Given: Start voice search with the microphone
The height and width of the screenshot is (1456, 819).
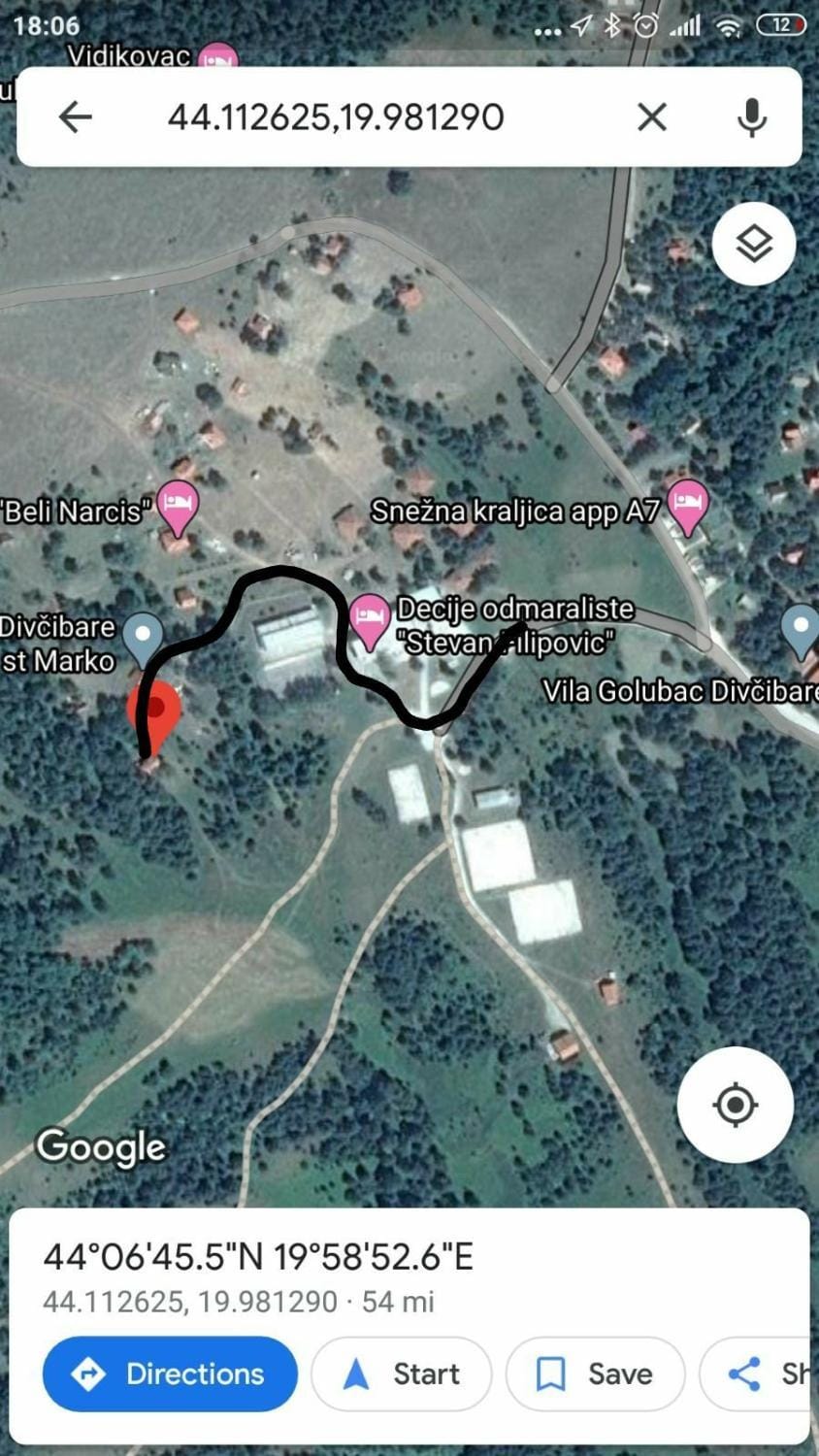Looking at the screenshot, I should [x=751, y=117].
